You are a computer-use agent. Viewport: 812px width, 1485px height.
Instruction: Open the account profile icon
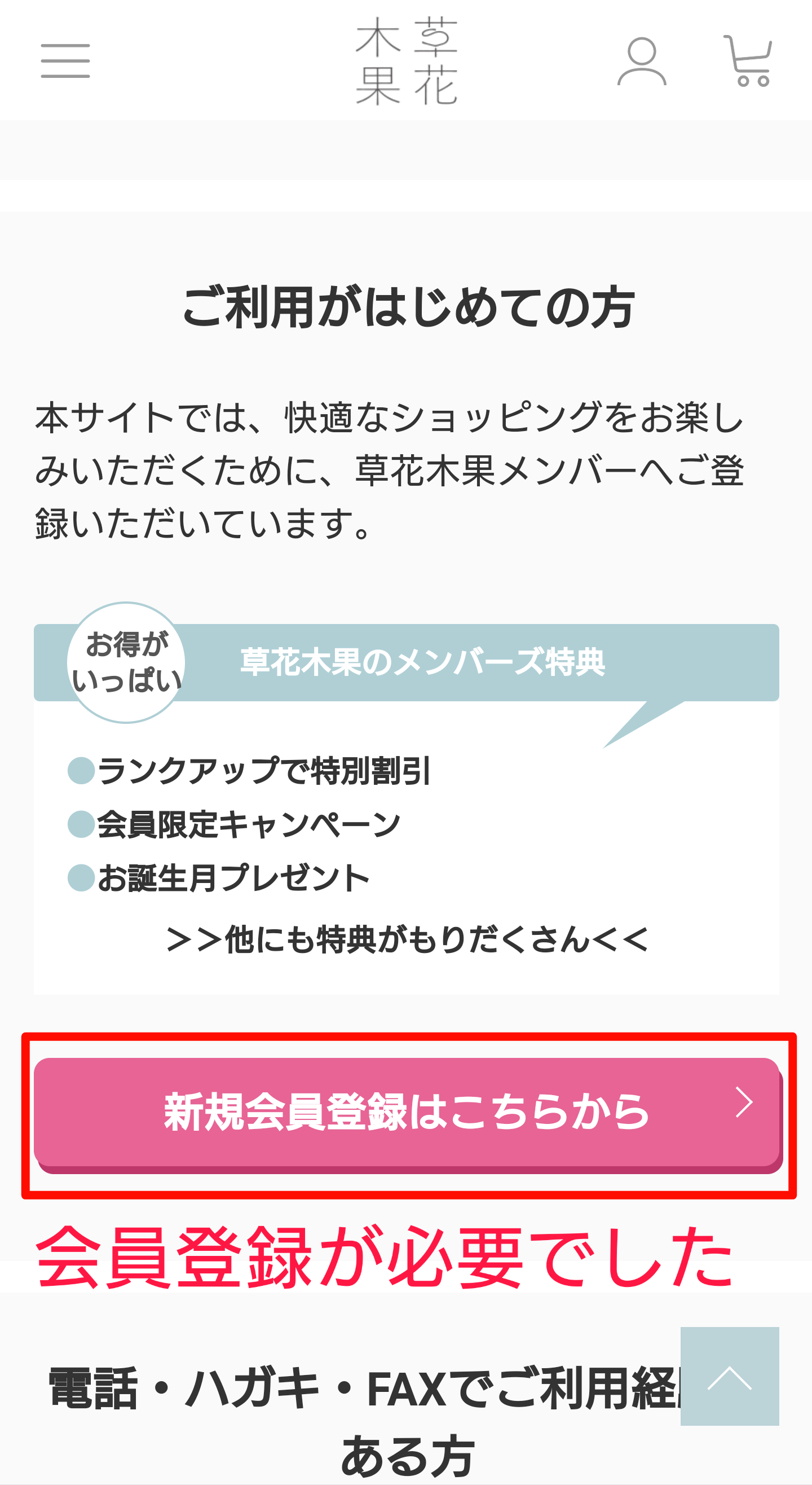[642, 61]
